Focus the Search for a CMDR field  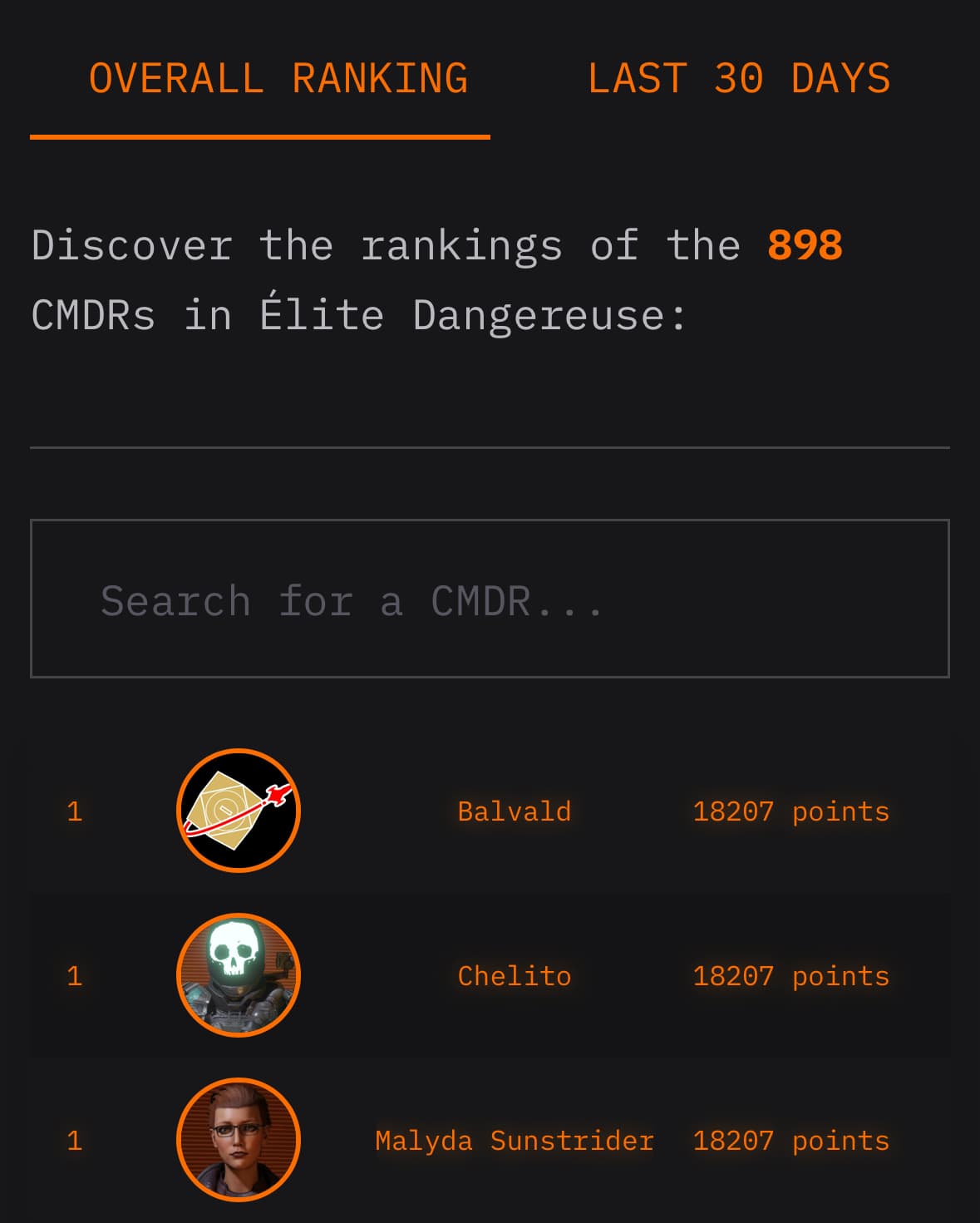click(490, 599)
